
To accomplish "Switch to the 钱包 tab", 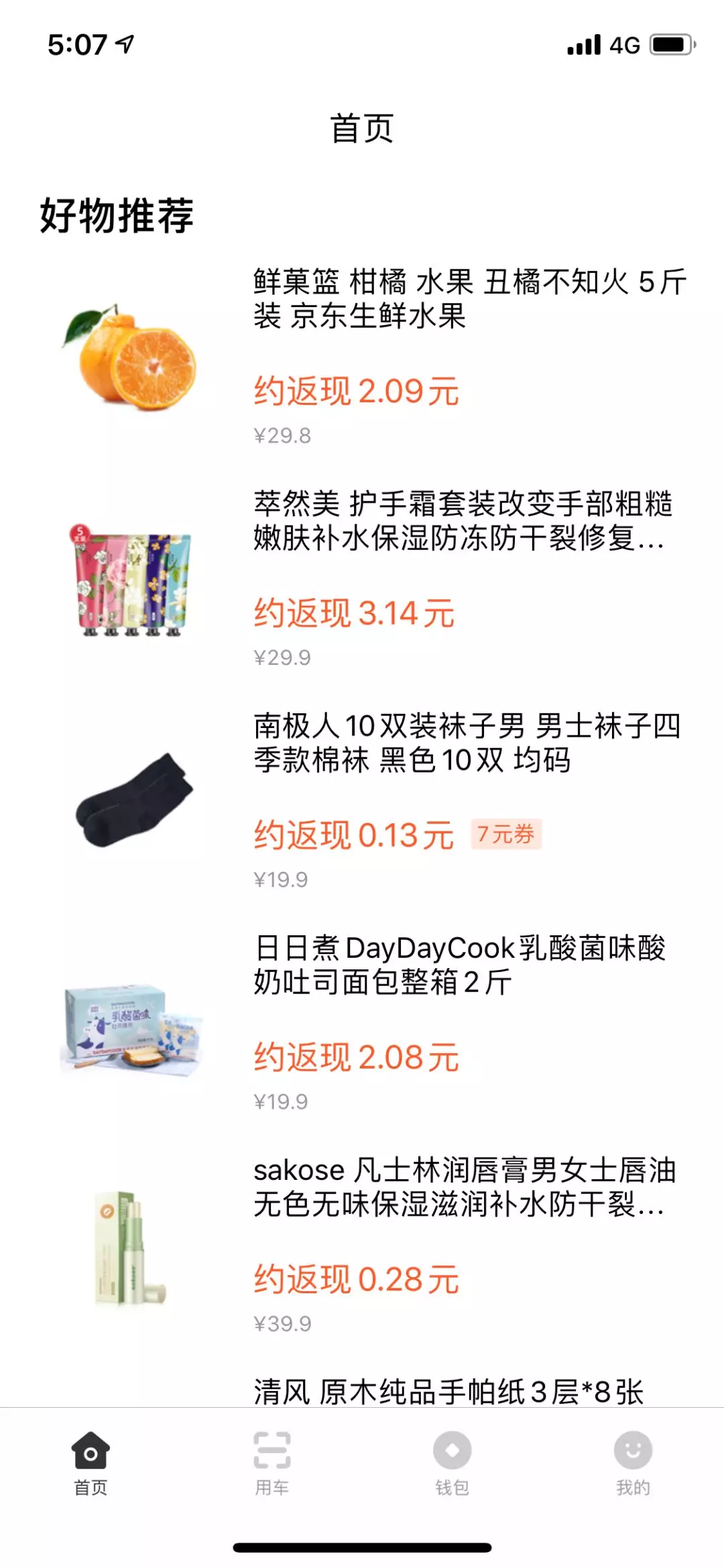I will tap(452, 1463).
